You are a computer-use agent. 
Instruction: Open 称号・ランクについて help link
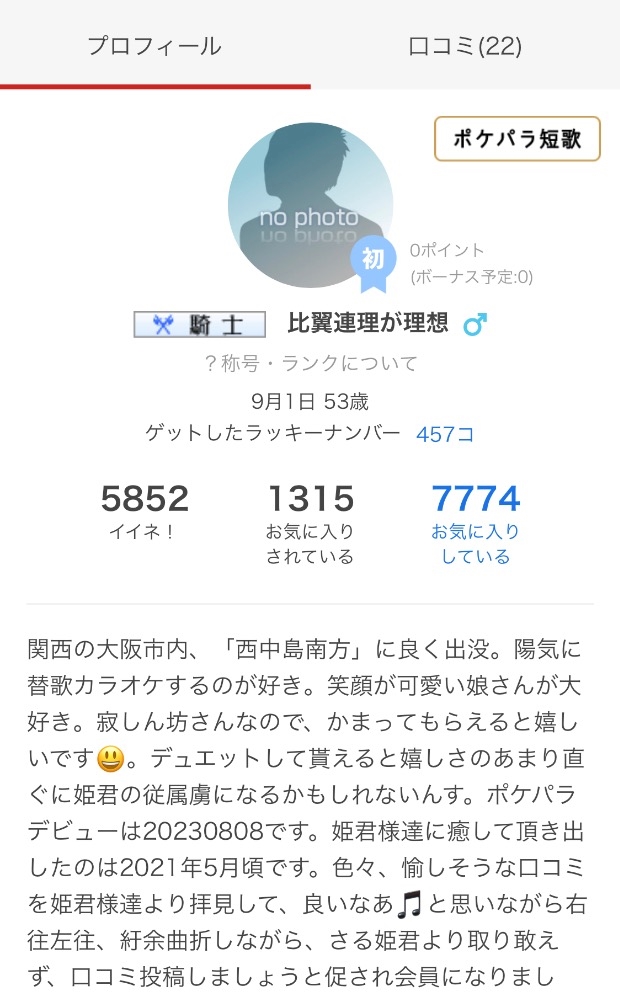pos(311,364)
